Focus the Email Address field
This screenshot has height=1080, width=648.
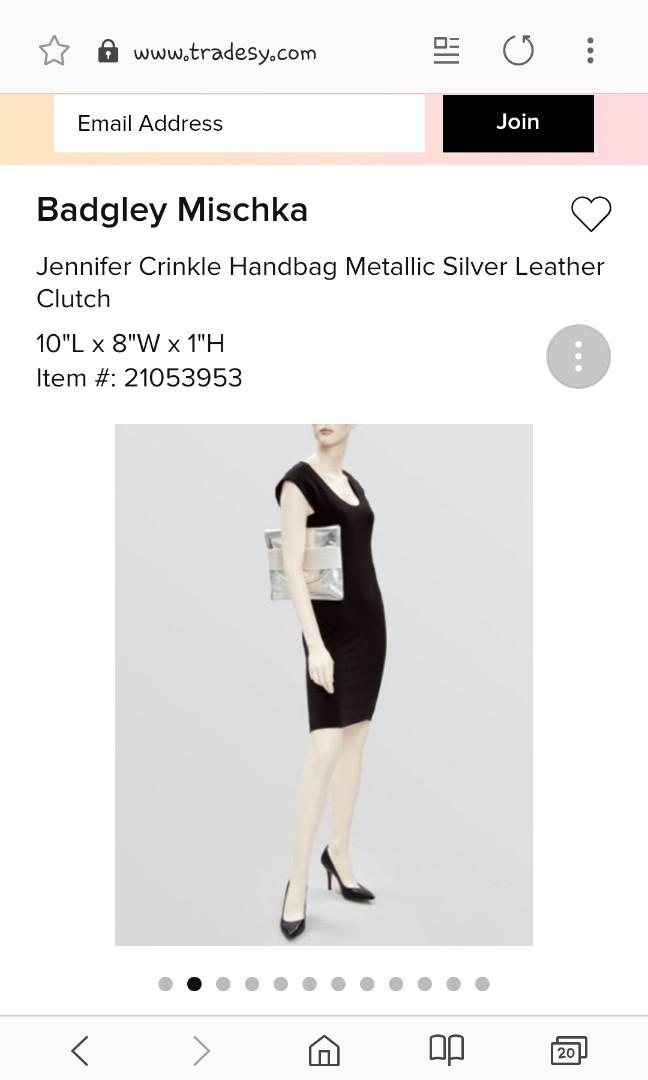tap(239, 124)
